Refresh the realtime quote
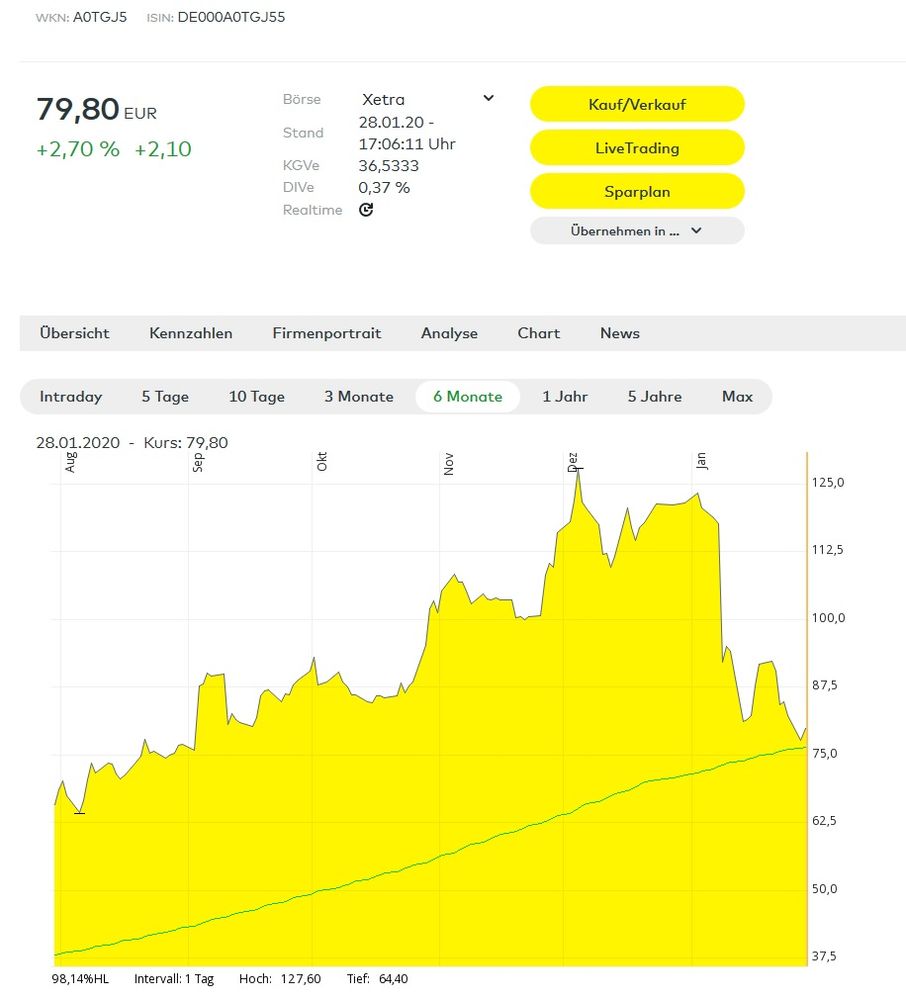This screenshot has height=999, width=906. point(366,210)
